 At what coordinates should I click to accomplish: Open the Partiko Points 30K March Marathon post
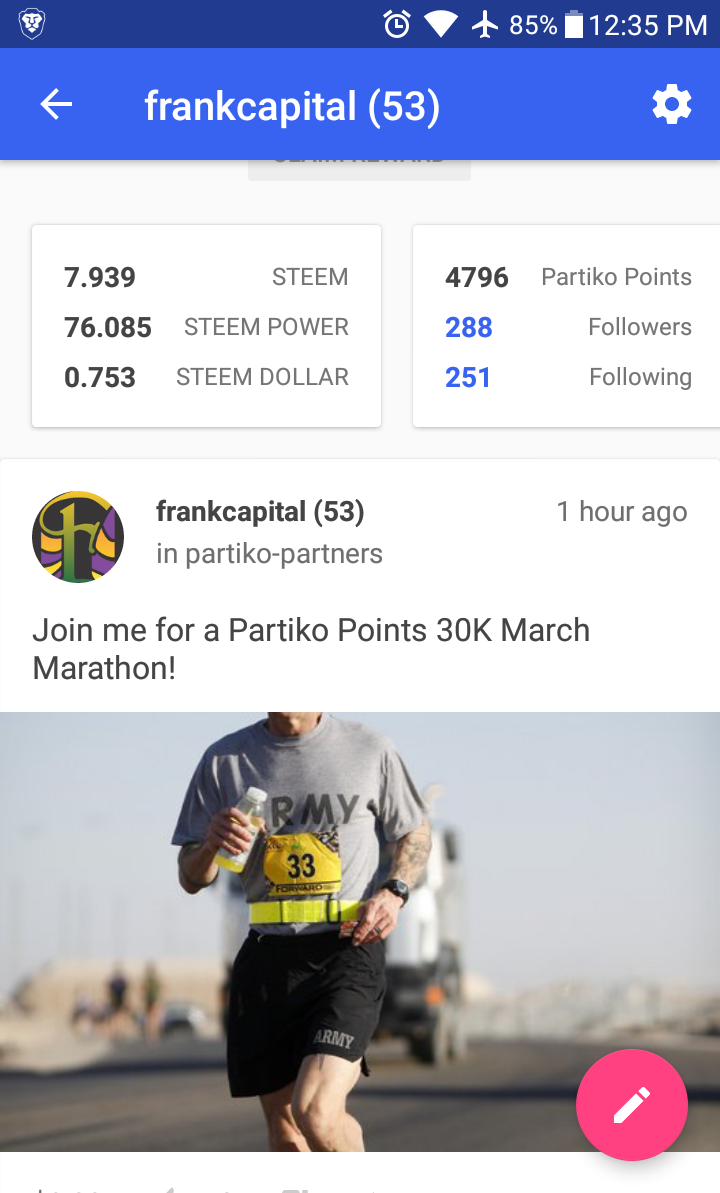[x=311, y=648]
